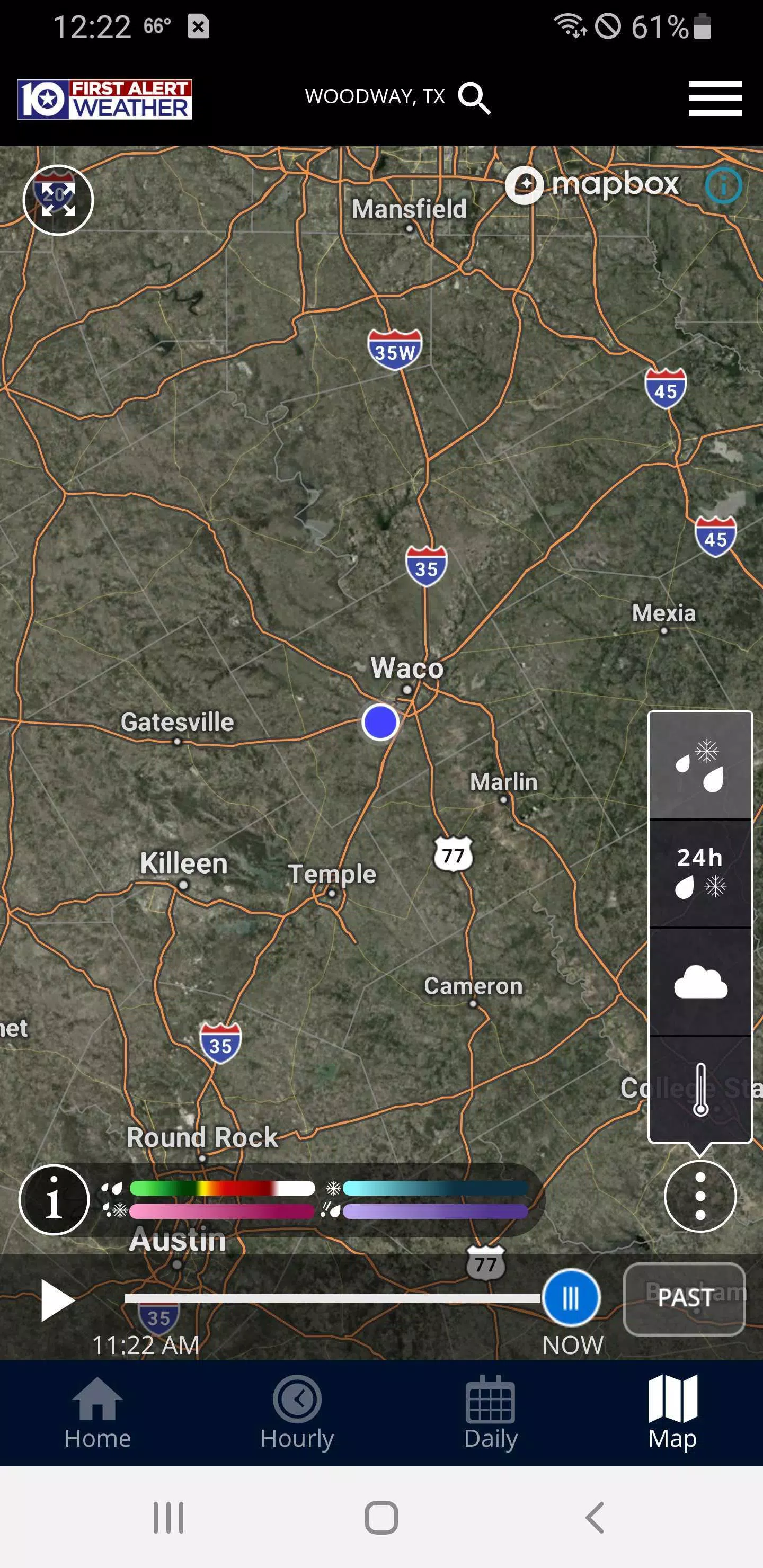Toggle between PAST and future radar
The width and height of the screenshot is (763, 1568).
(685, 1298)
